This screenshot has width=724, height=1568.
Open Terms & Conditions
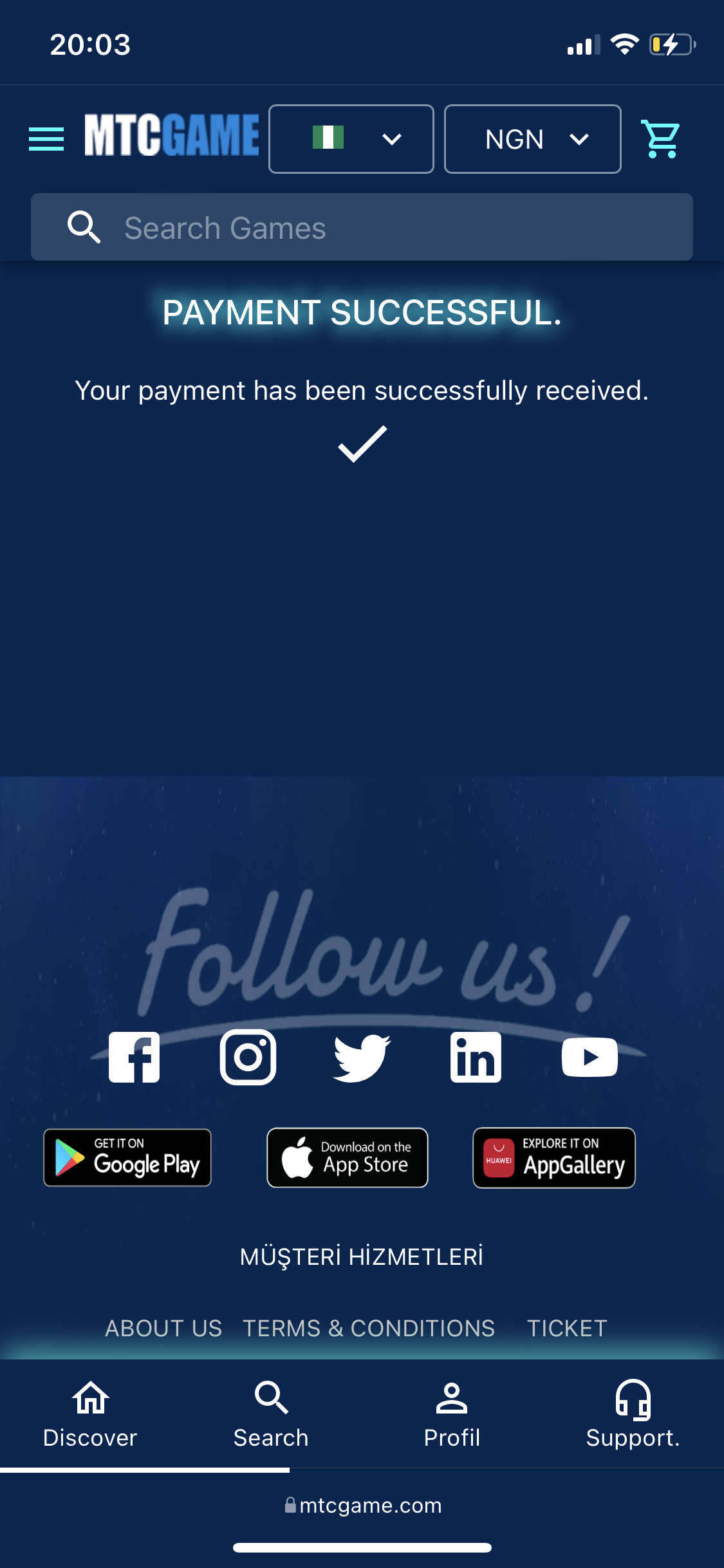(369, 1328)
